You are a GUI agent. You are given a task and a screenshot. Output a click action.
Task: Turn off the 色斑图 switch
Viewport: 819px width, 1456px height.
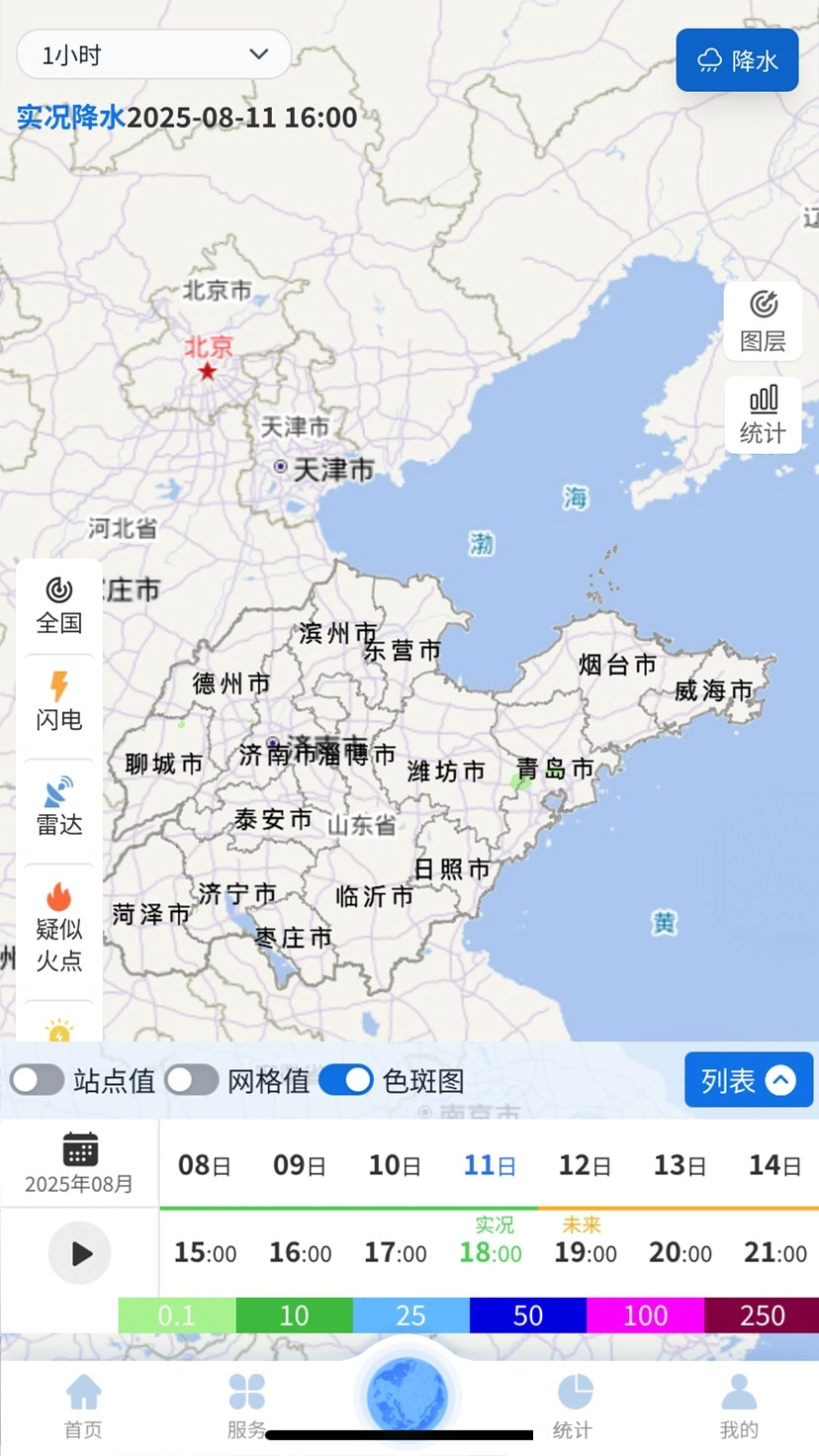tap(345, 1080)
